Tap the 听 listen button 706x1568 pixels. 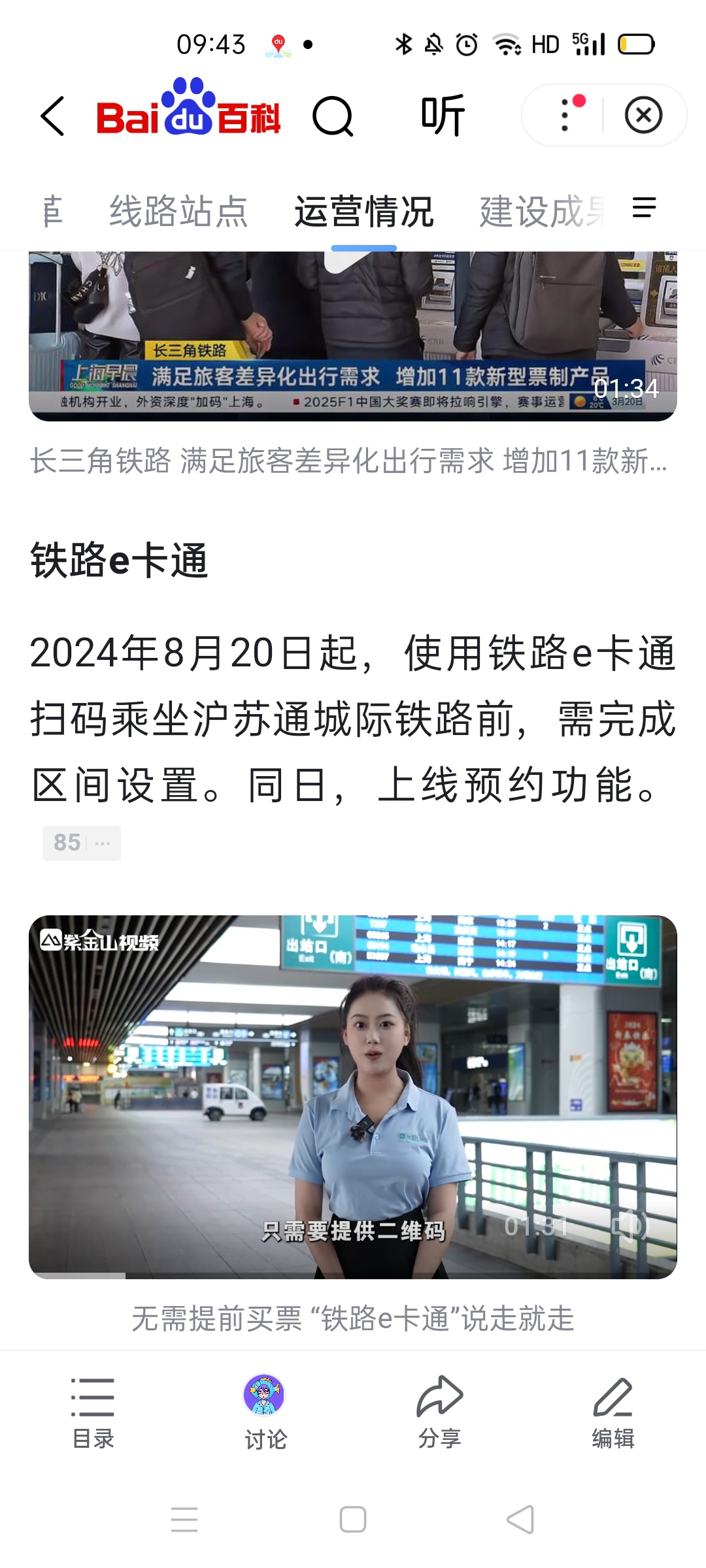click(443, 116)
